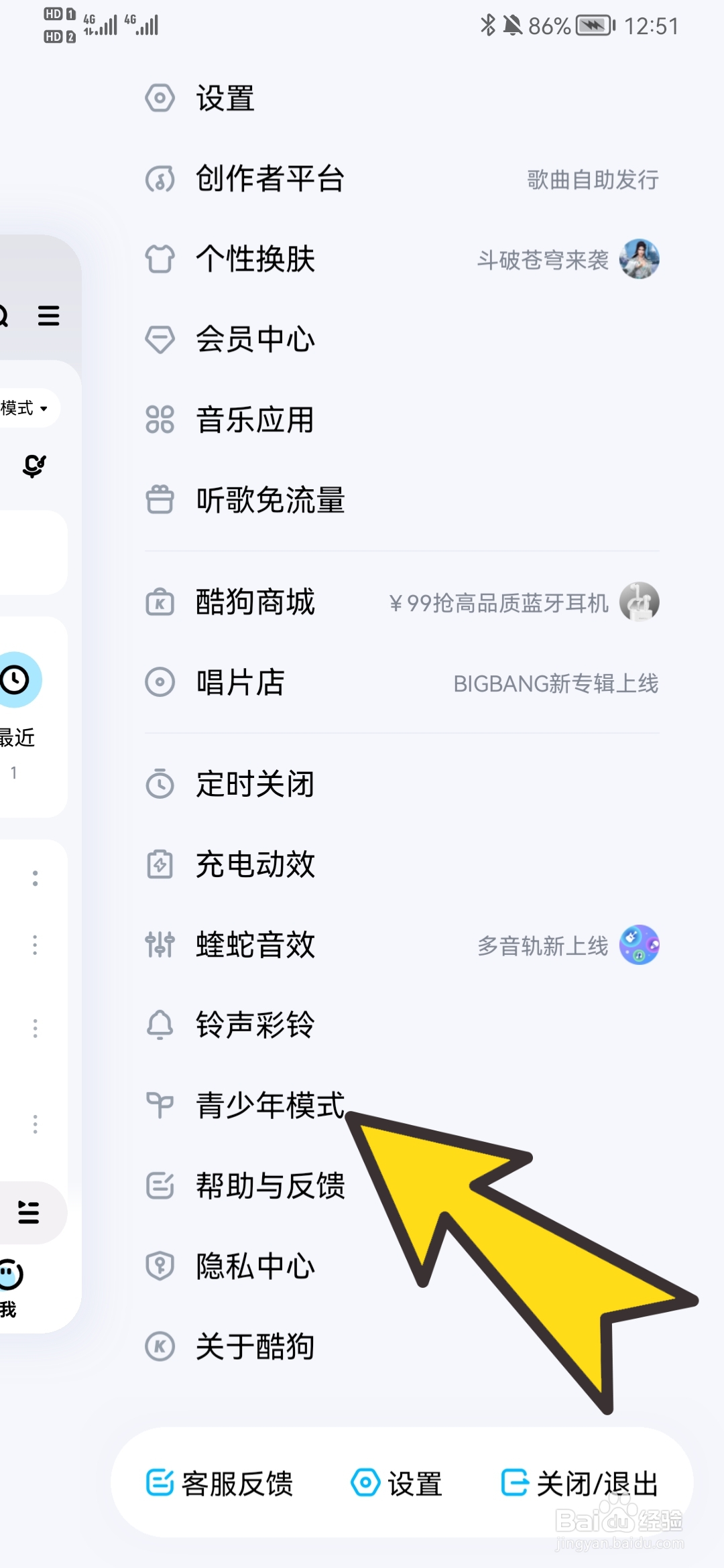The height and width of the screenshot is (1568, 724).
Task: Open the 酷狗商城 mall icon
Action: point(159,602)
